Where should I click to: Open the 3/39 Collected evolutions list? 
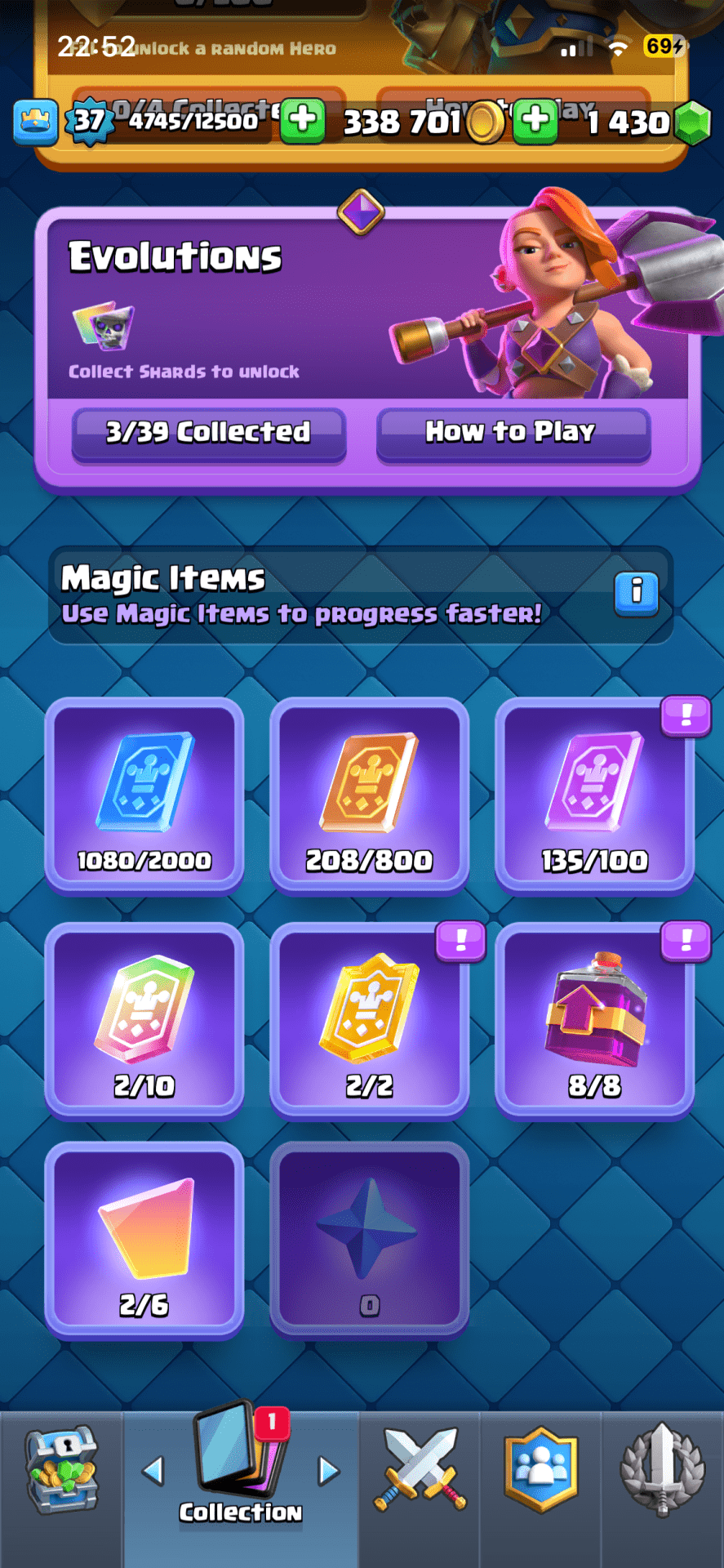[208, 433]
